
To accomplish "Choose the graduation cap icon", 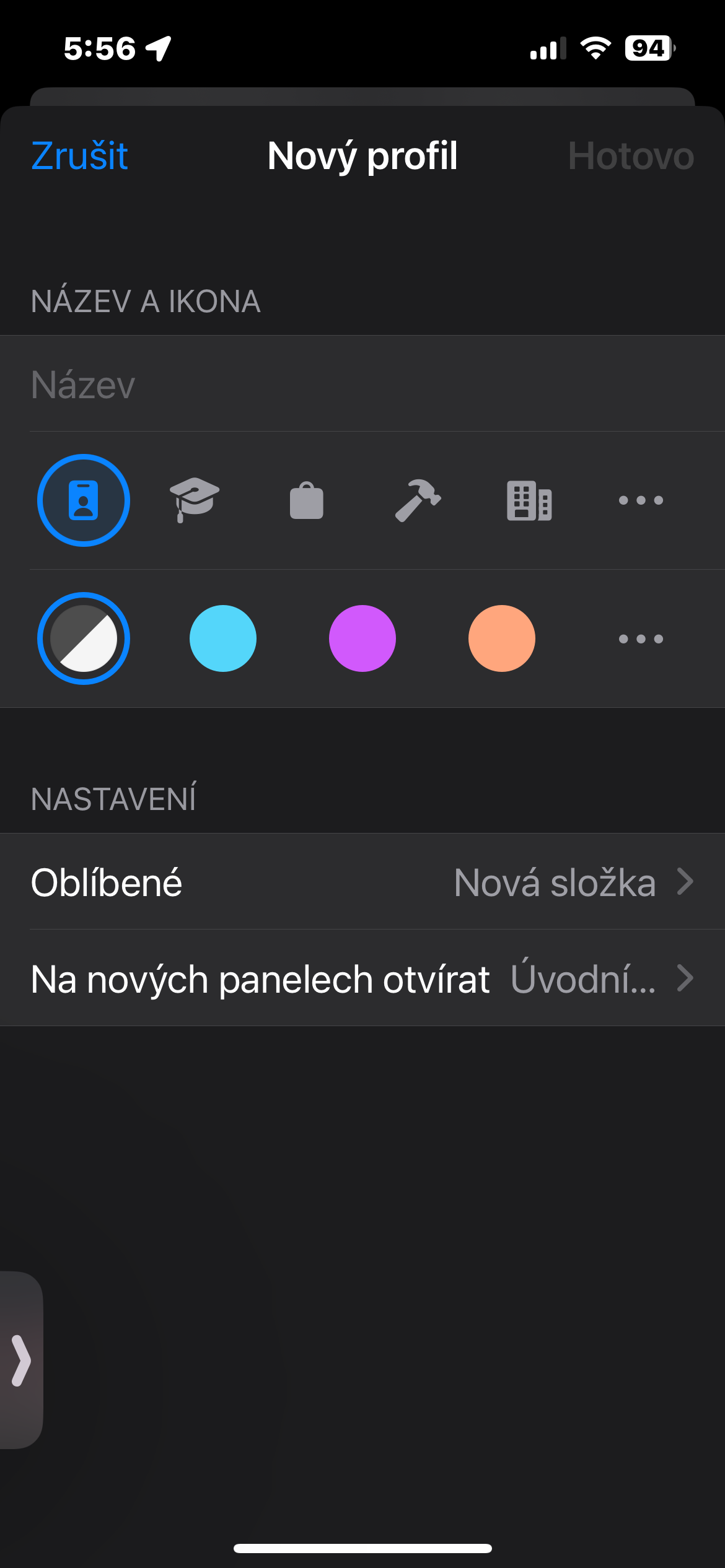I will pos(195,500).
